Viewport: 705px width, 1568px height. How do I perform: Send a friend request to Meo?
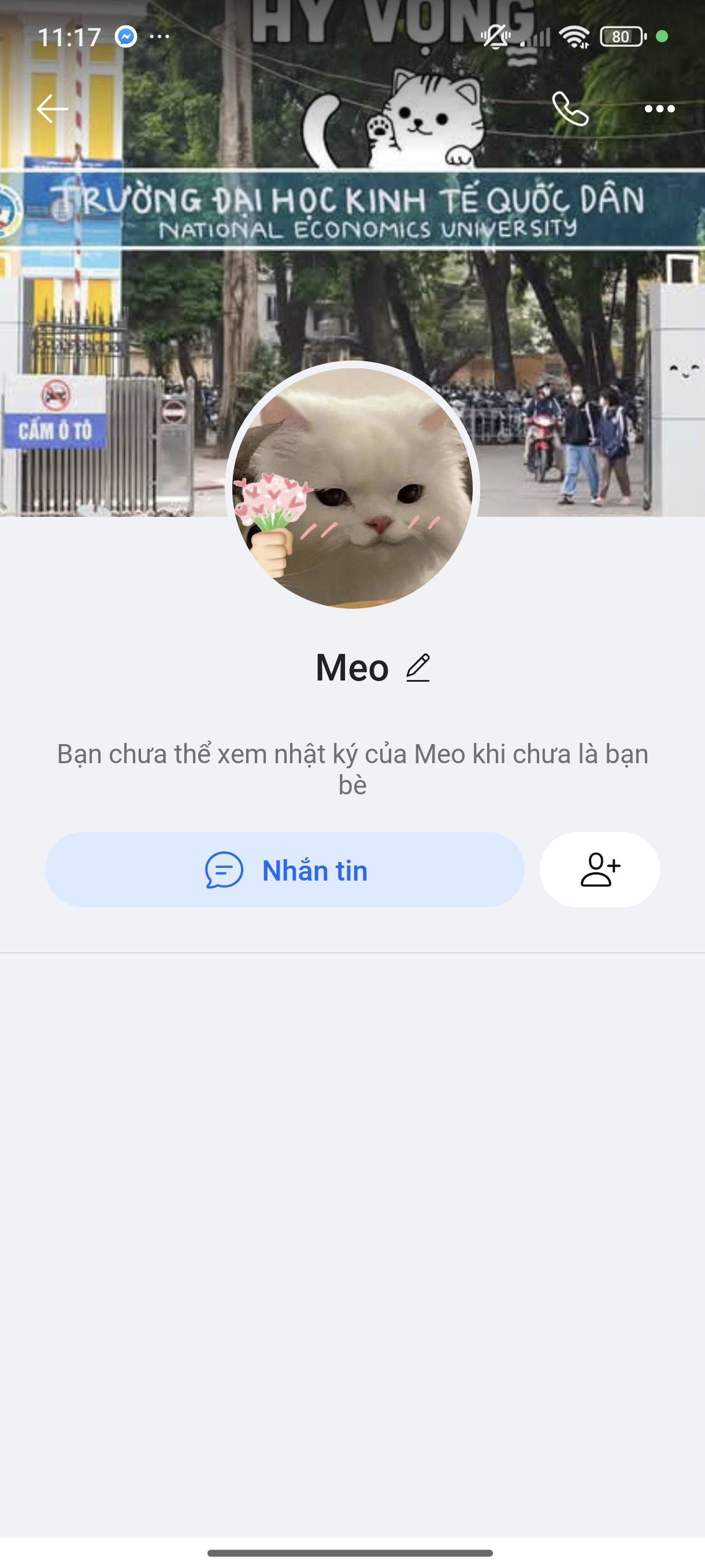[599, 870]
